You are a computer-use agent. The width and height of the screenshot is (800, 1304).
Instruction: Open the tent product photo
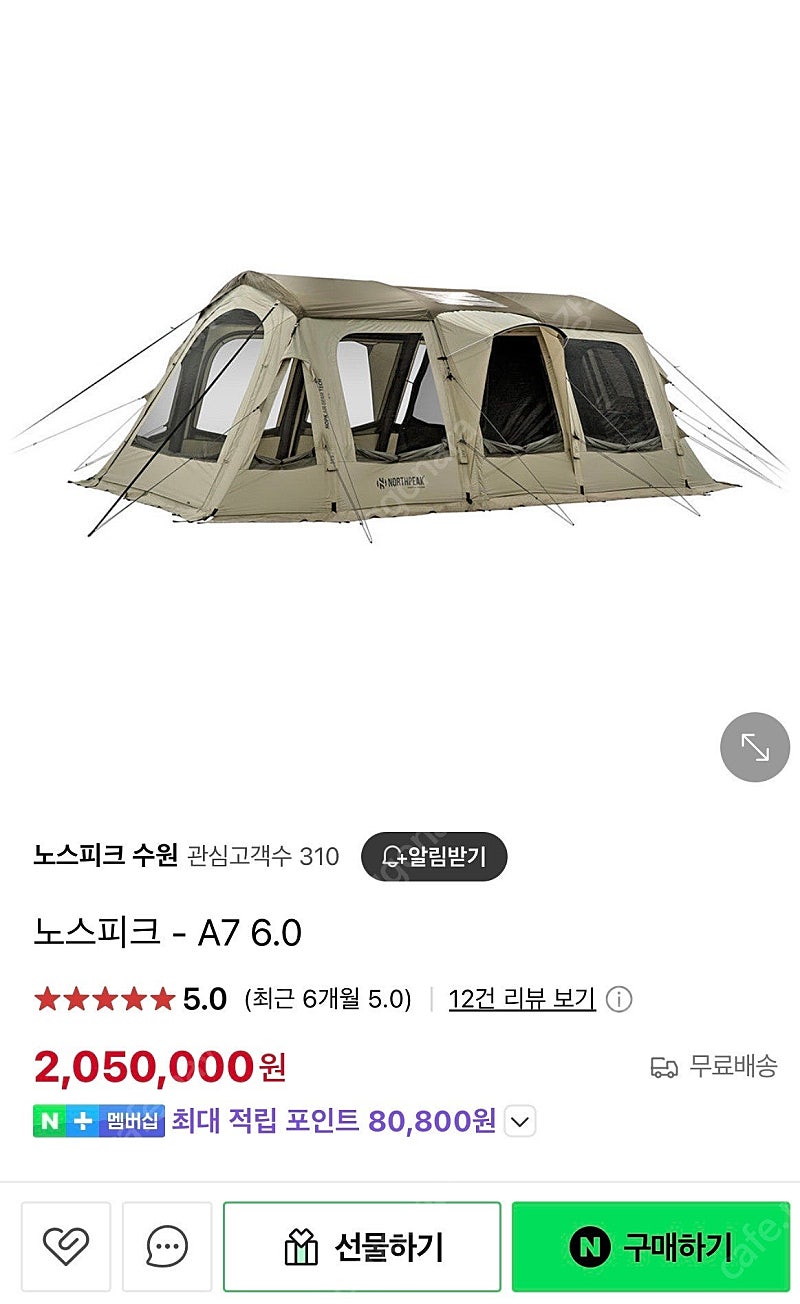400,405
